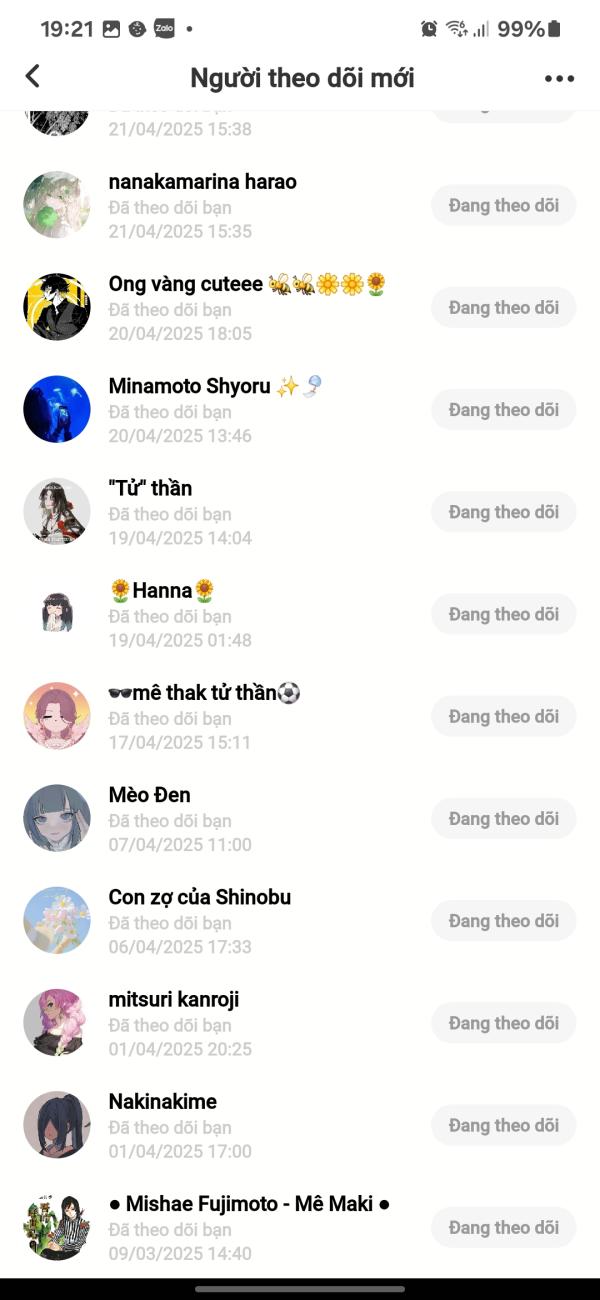The height and width of the screenshot is (1300, 600).
Task: Tap Đang theo dõi beside mê thak tử thần
Action: pos(504,716)
